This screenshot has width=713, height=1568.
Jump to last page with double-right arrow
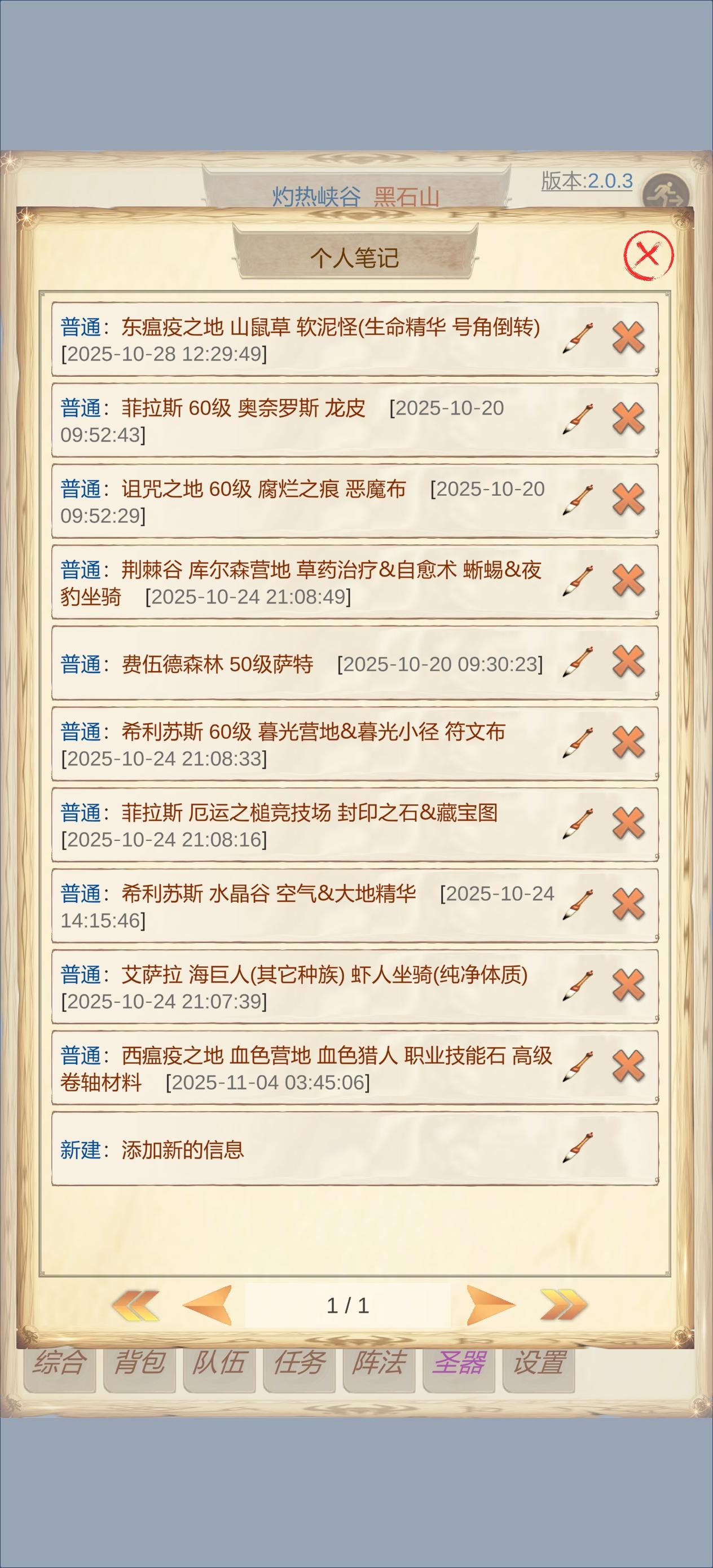pos(561,1305)
